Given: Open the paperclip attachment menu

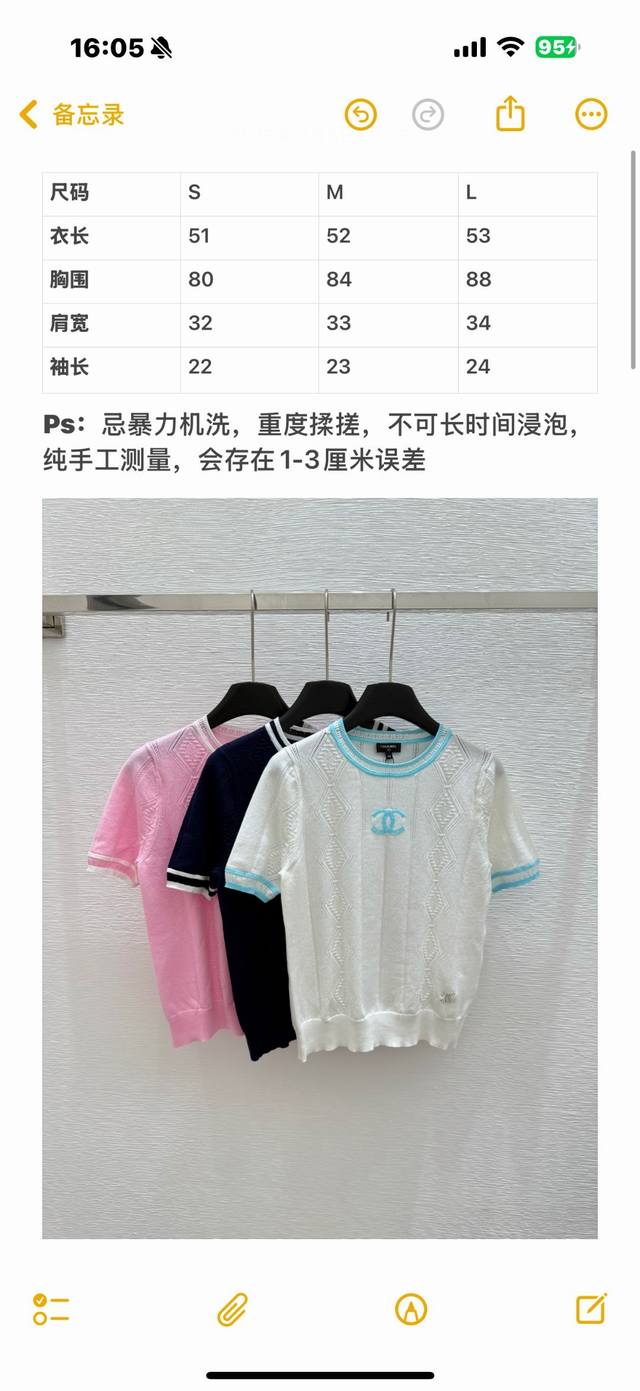Looking at the screenshot, I should pyautogui.click(x=232, y=1308).
